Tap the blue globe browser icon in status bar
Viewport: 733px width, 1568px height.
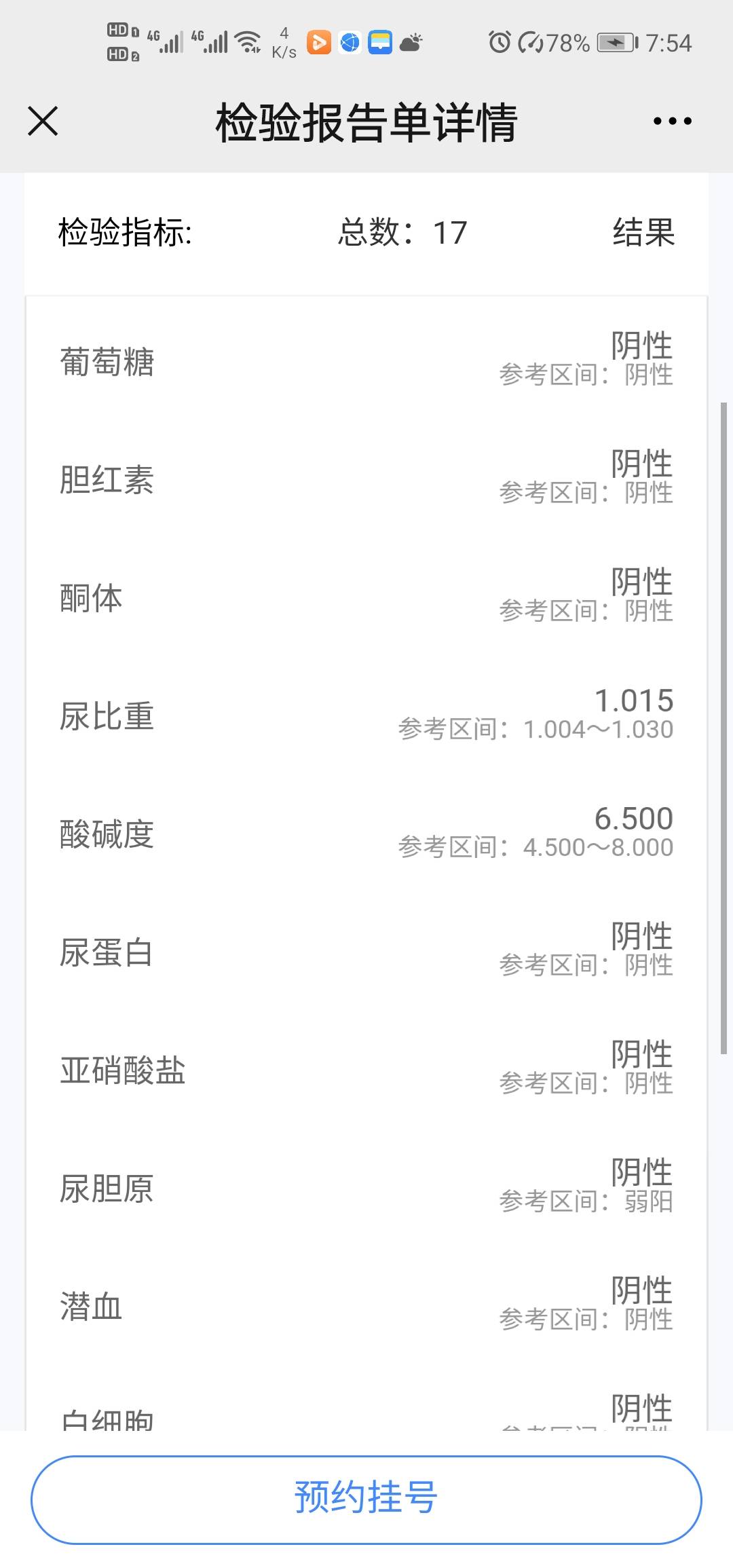point(349,42)
